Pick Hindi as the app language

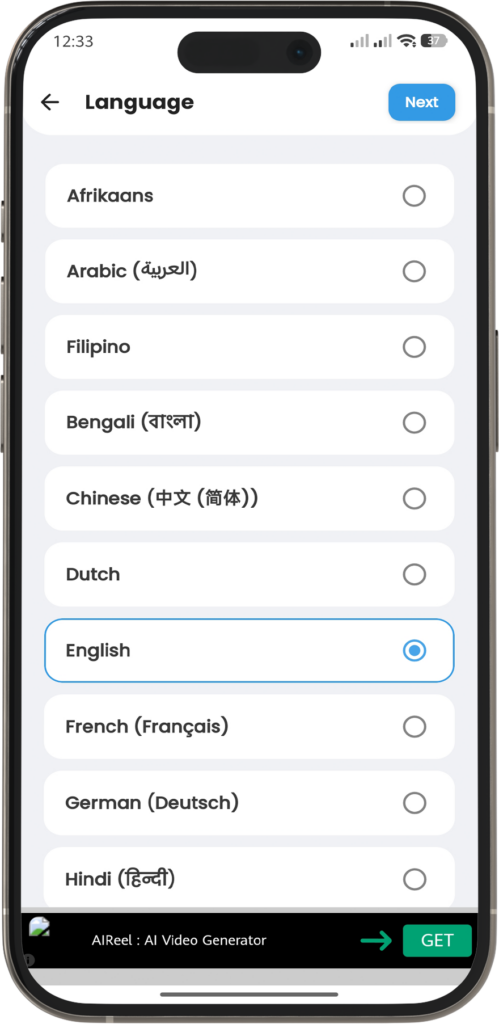click(x=250, y=877)
